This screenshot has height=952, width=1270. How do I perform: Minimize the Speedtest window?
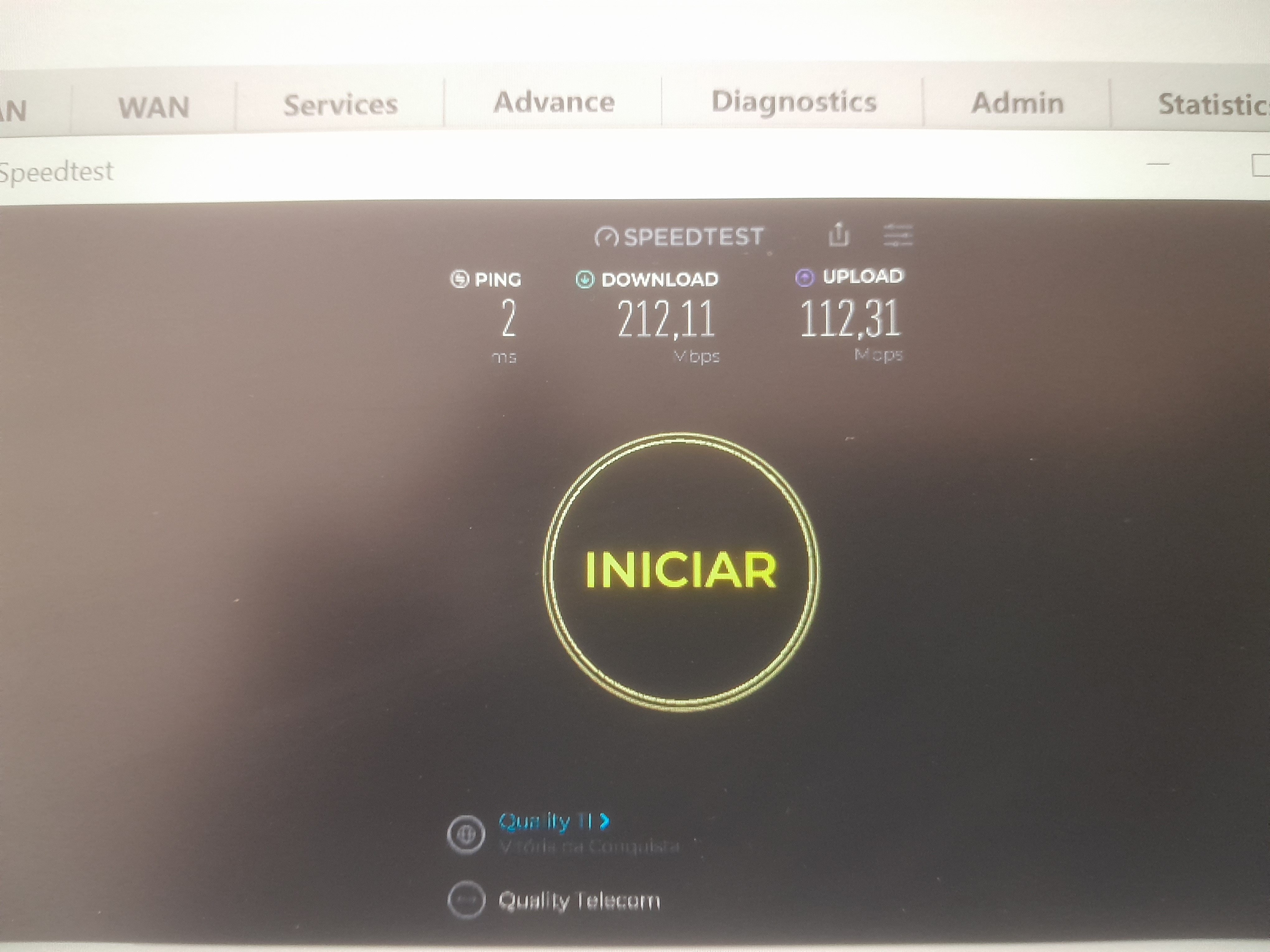tap(1157, 165)
